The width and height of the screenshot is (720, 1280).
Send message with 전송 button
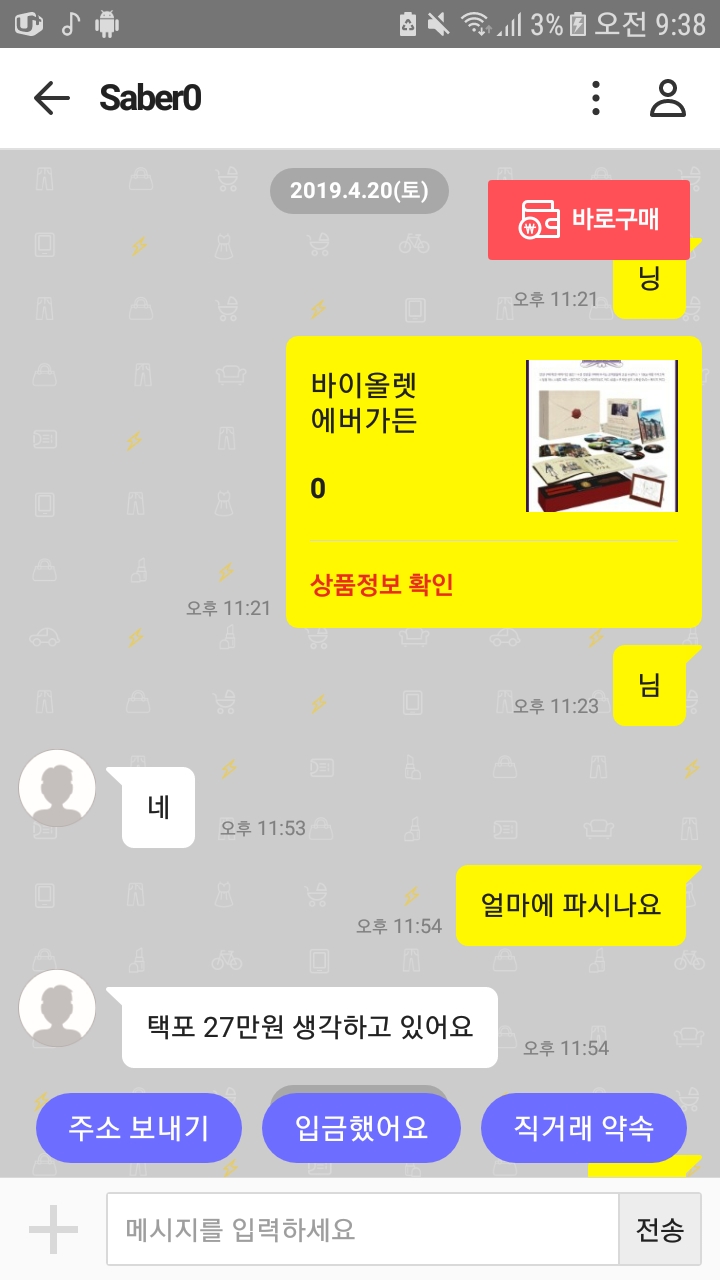pyautogui.click(x=660, y=1229)
